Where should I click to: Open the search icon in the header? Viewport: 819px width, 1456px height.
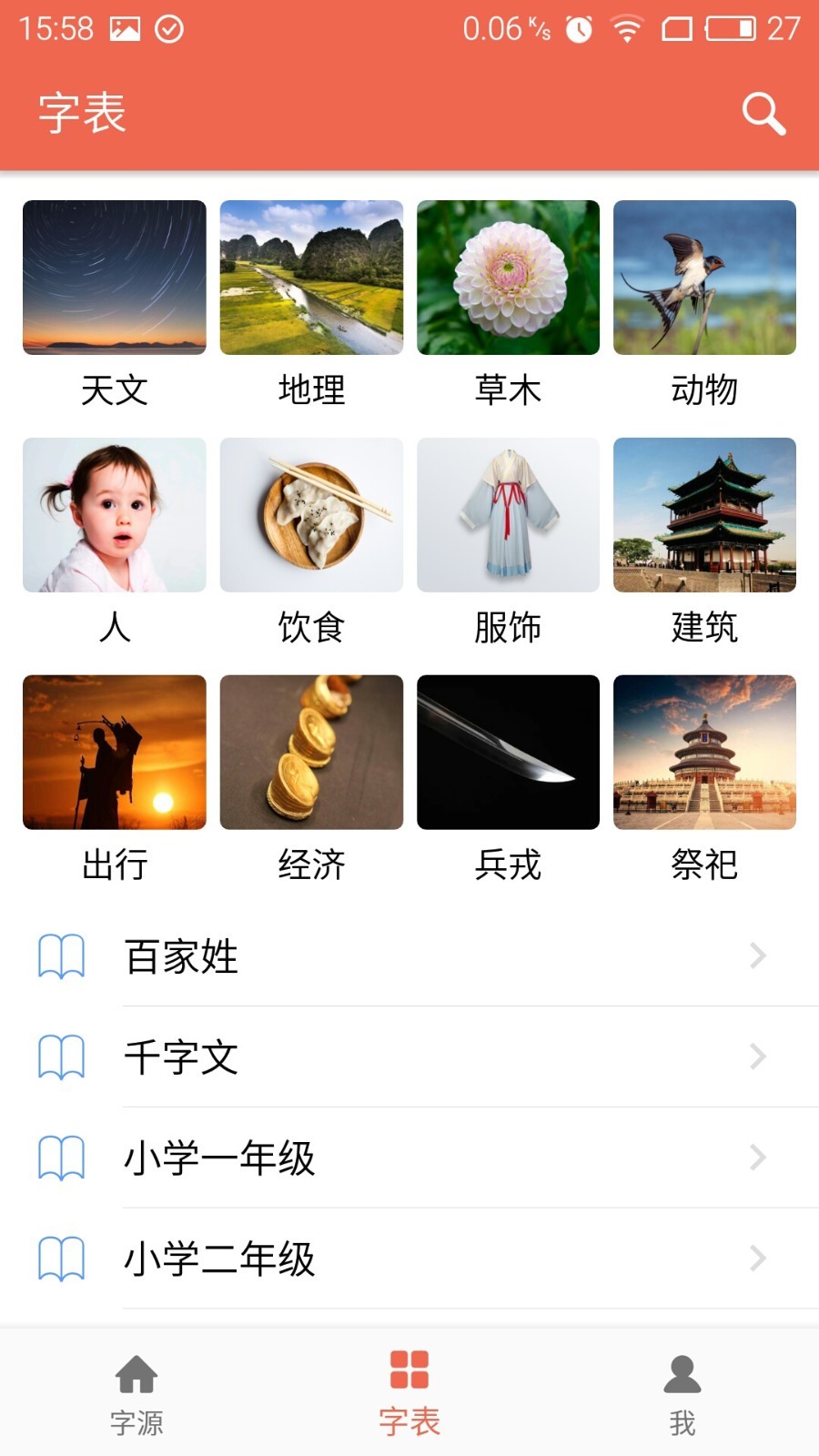[x=763, y=114]
